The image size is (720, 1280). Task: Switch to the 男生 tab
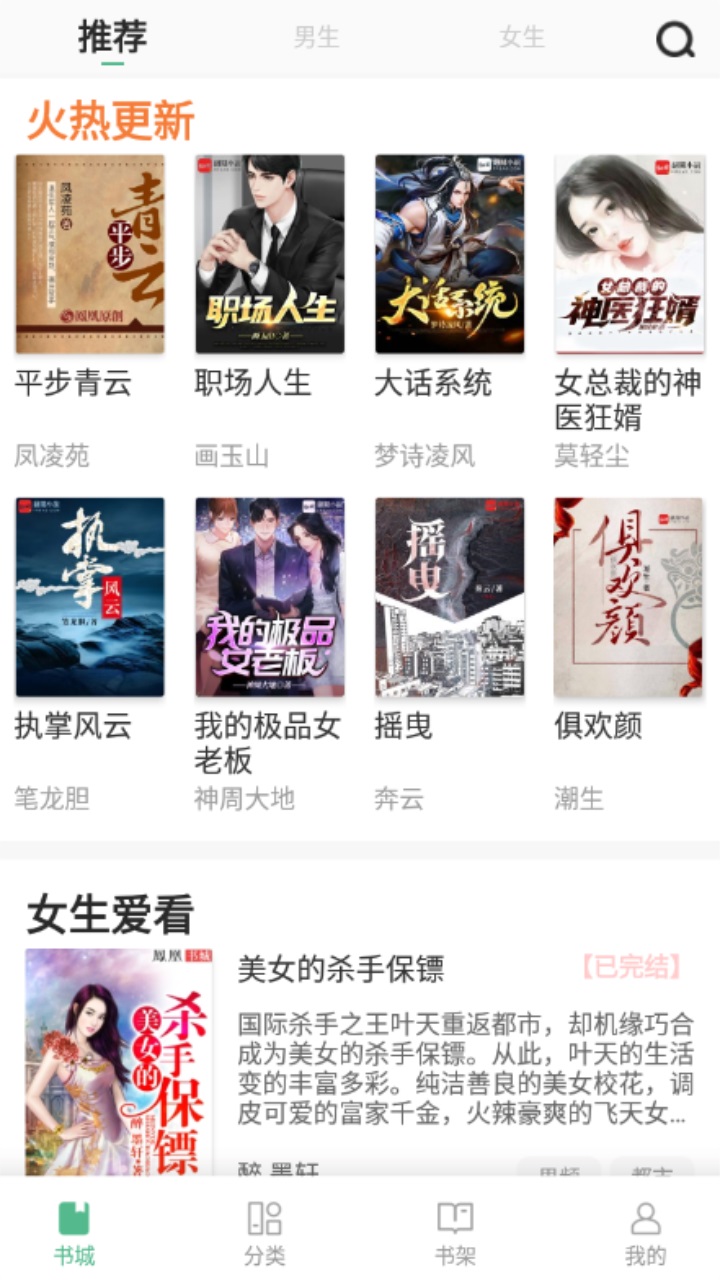coord(315,38)
